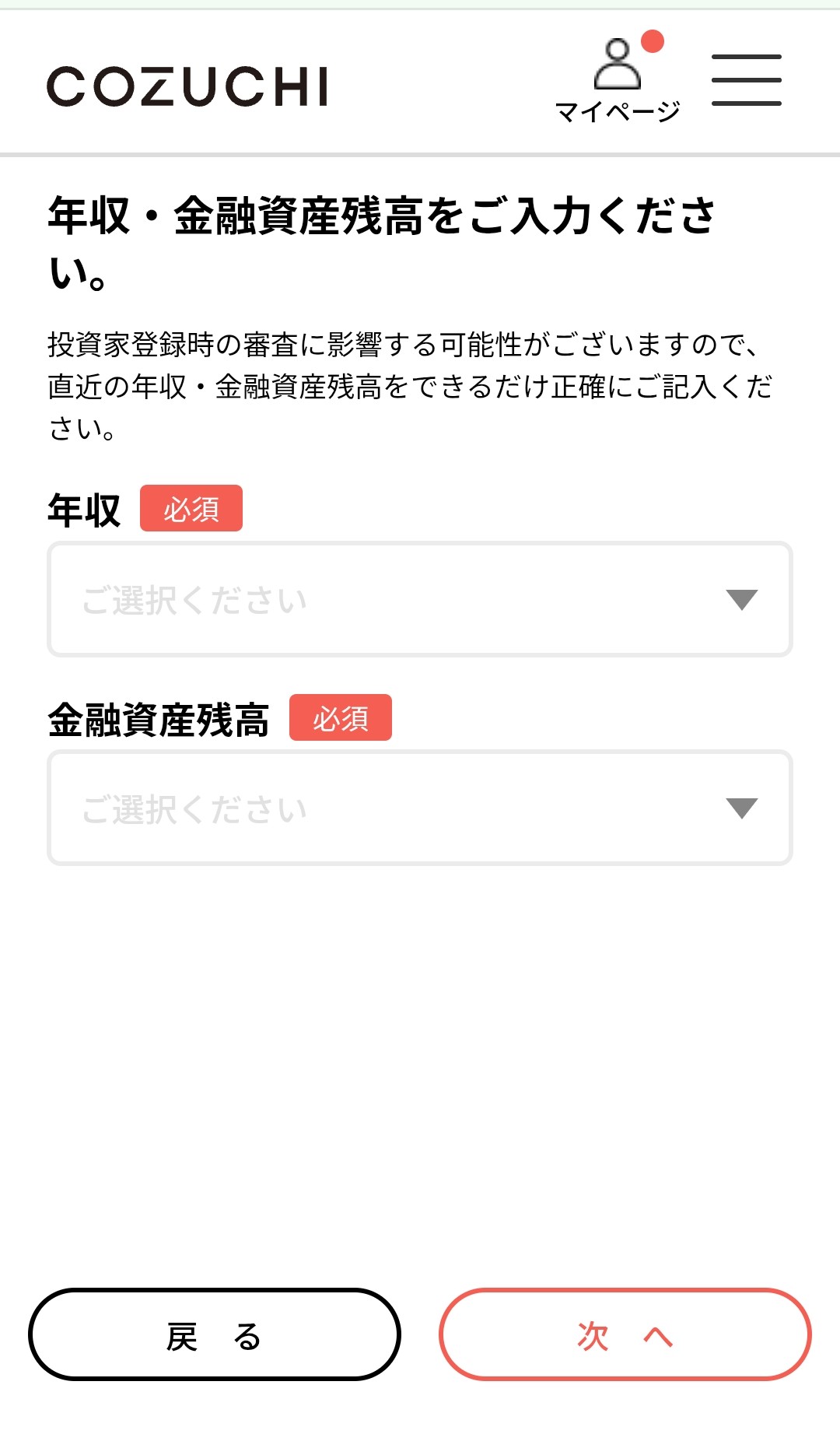Go back with 戻る button
Screen dimensions: 840x1434
click(x=215, y=1335)
